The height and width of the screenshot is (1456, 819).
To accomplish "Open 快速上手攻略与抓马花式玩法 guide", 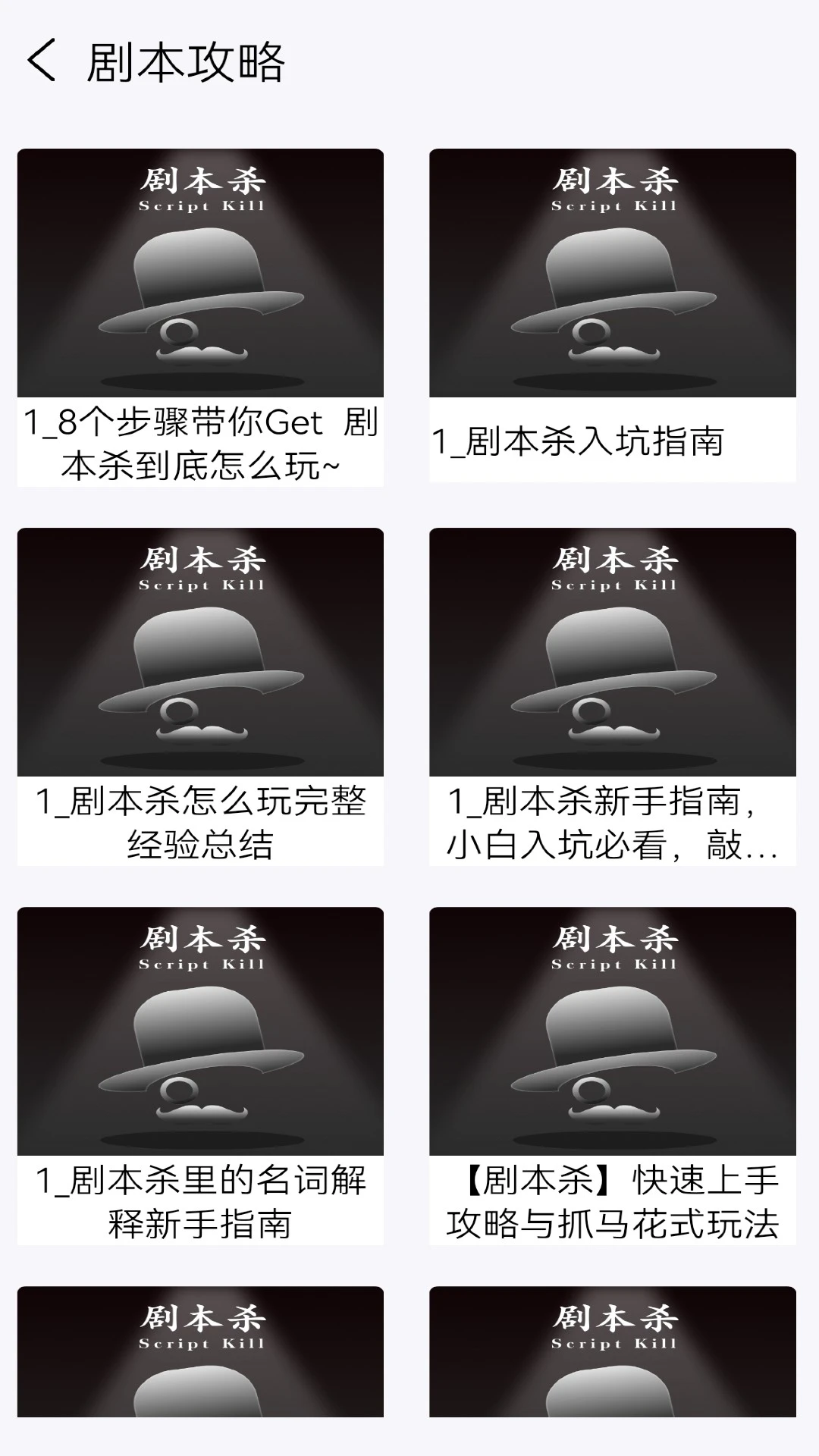I will pyautogui.click(x=612, y=1075).
